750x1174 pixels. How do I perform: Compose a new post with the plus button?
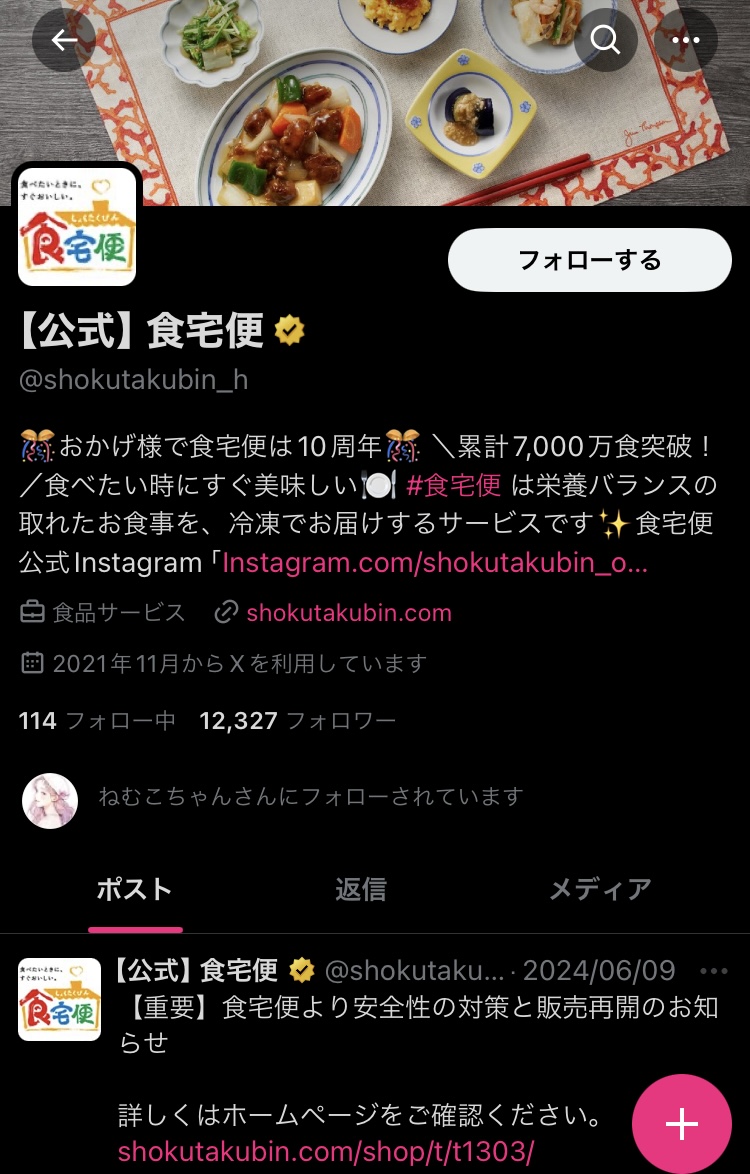(681, 1124)
